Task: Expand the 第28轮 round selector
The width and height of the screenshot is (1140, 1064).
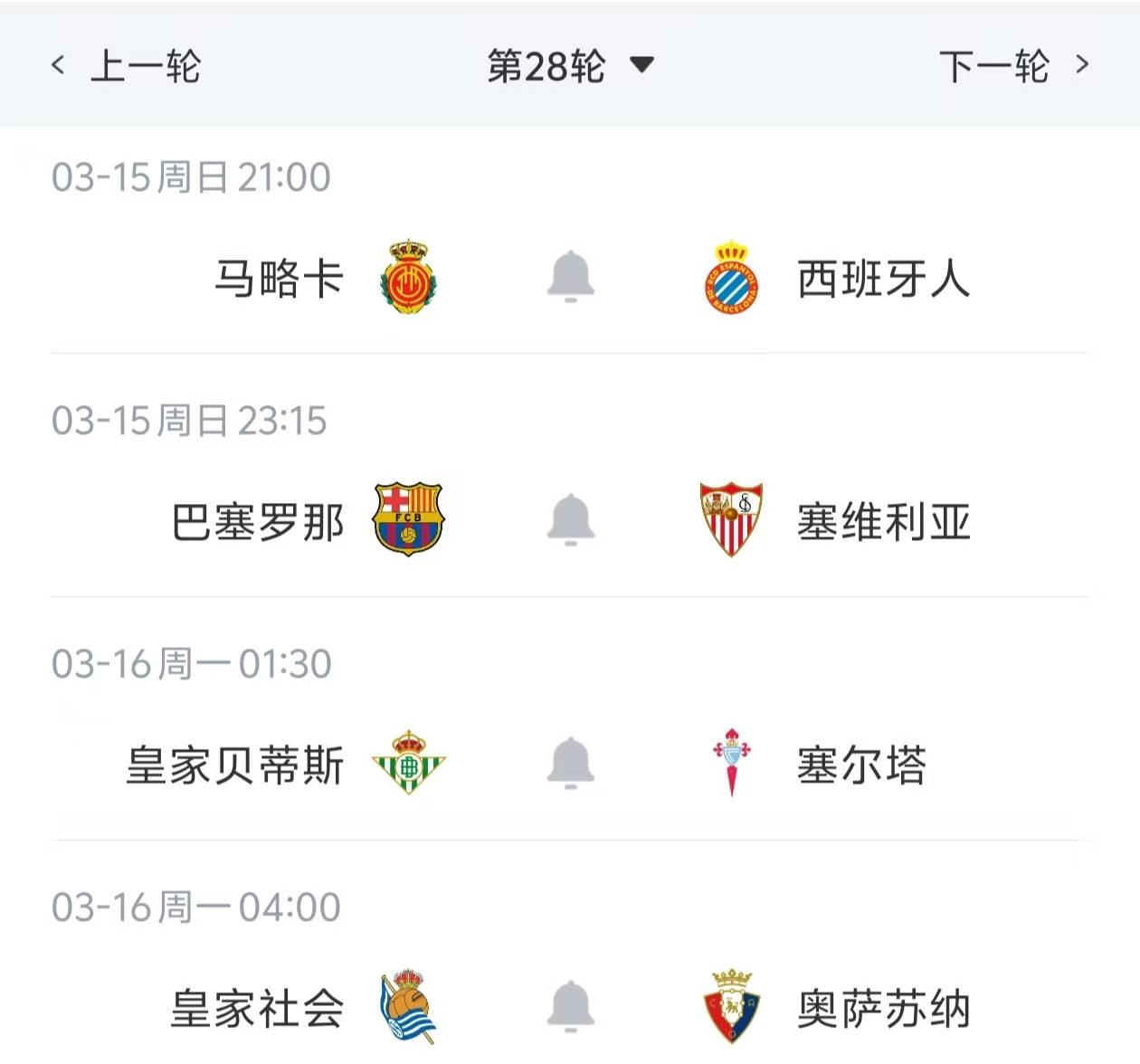Action: (x=570, y=66)
